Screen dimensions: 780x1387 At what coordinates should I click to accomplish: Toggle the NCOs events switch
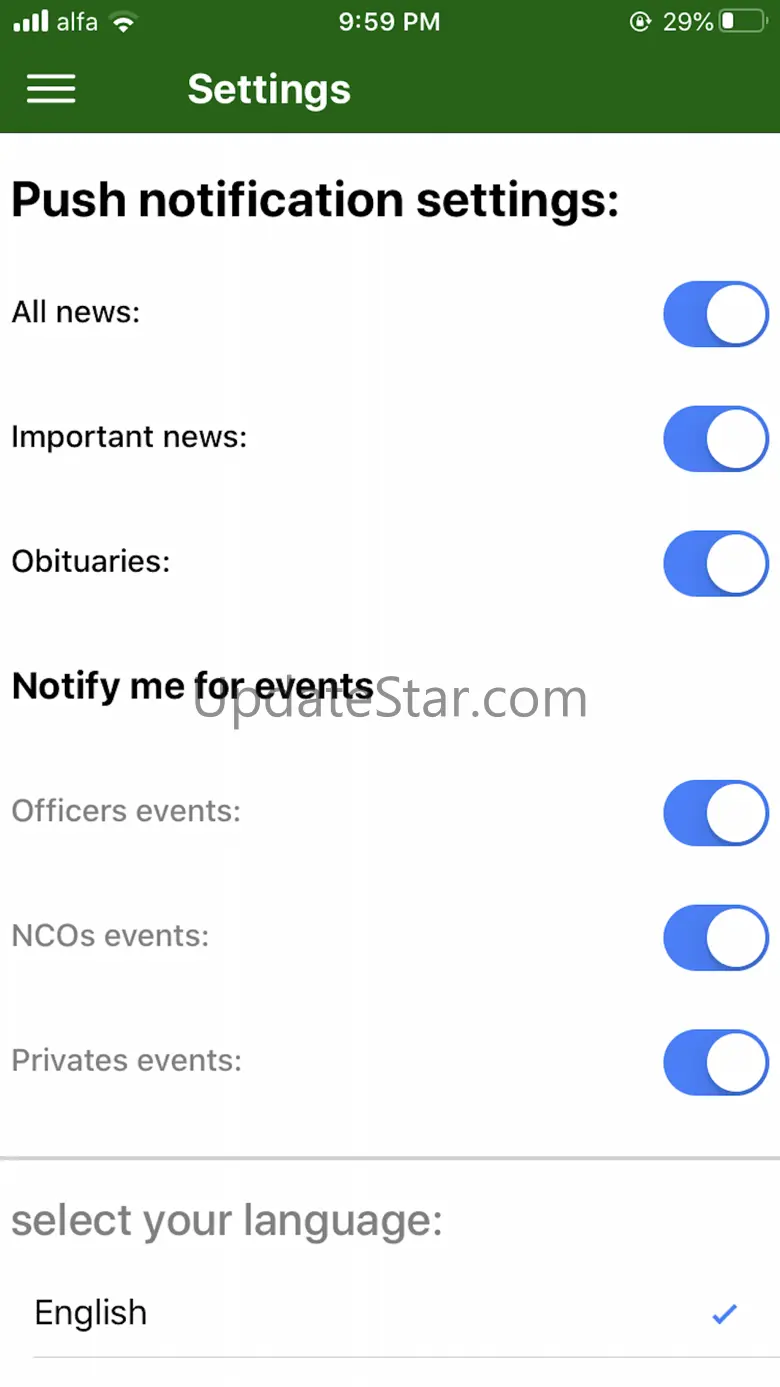pyautogui.click(x=715, y=937)
